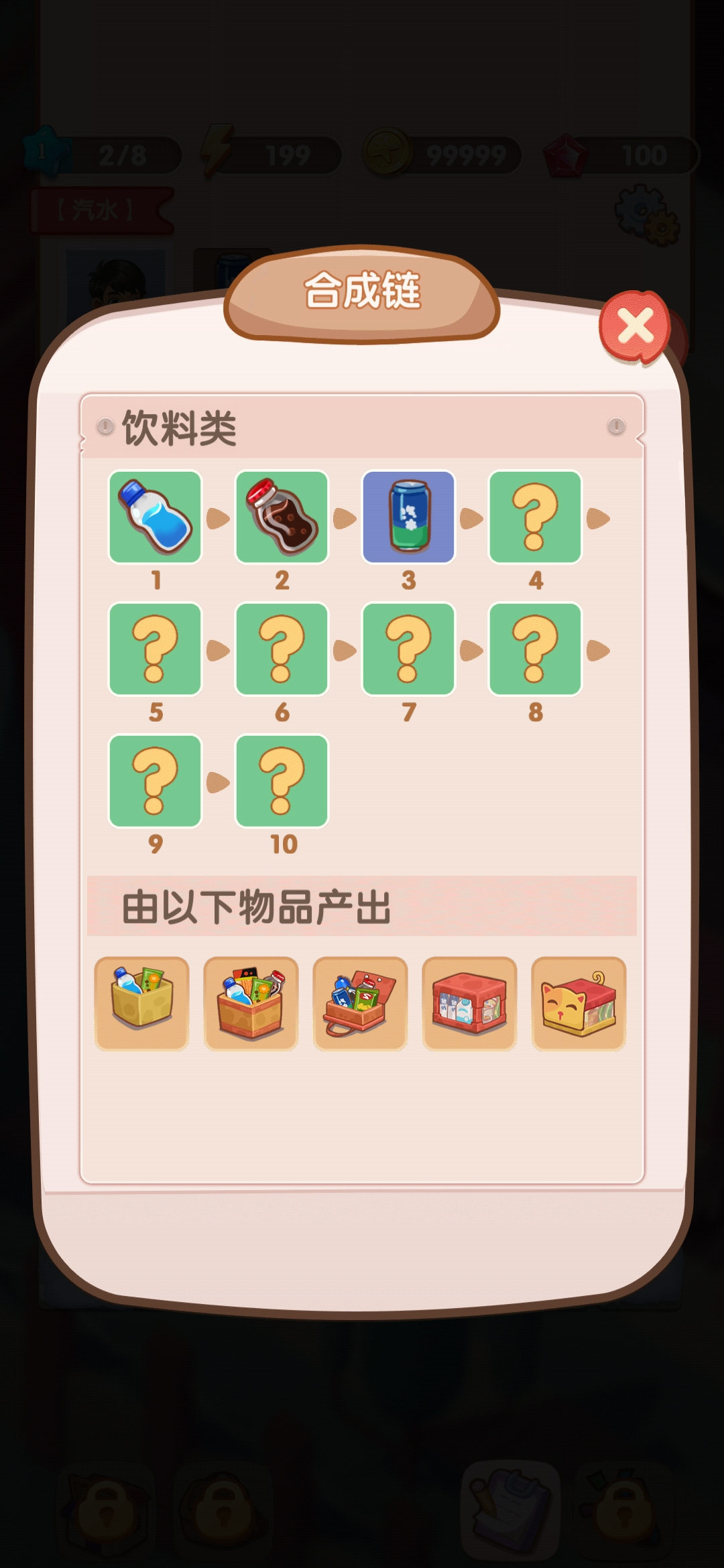Open the cat-shaped box source item
Viewport: 724px width, 1568px height.
click(579, 1002)
